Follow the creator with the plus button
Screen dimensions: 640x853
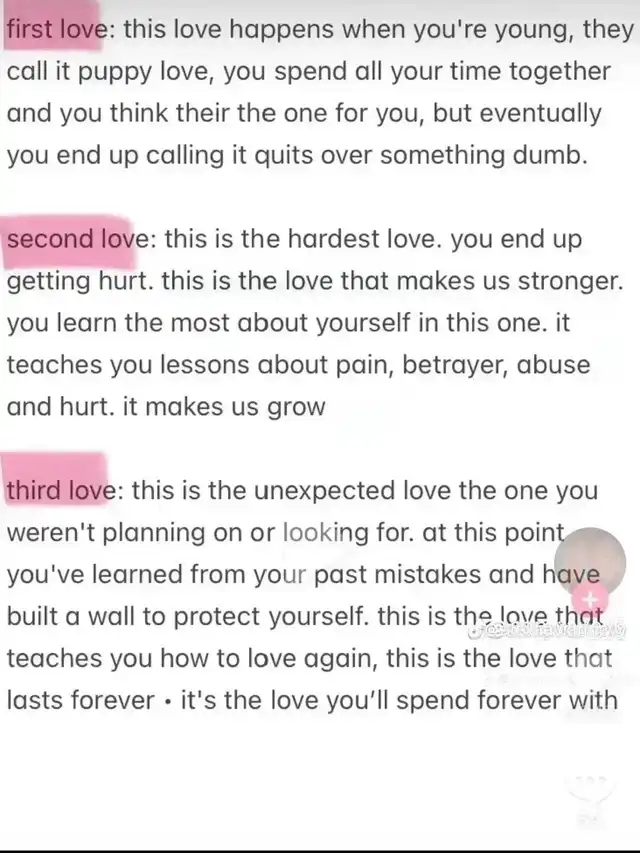(x=590, y=601)
